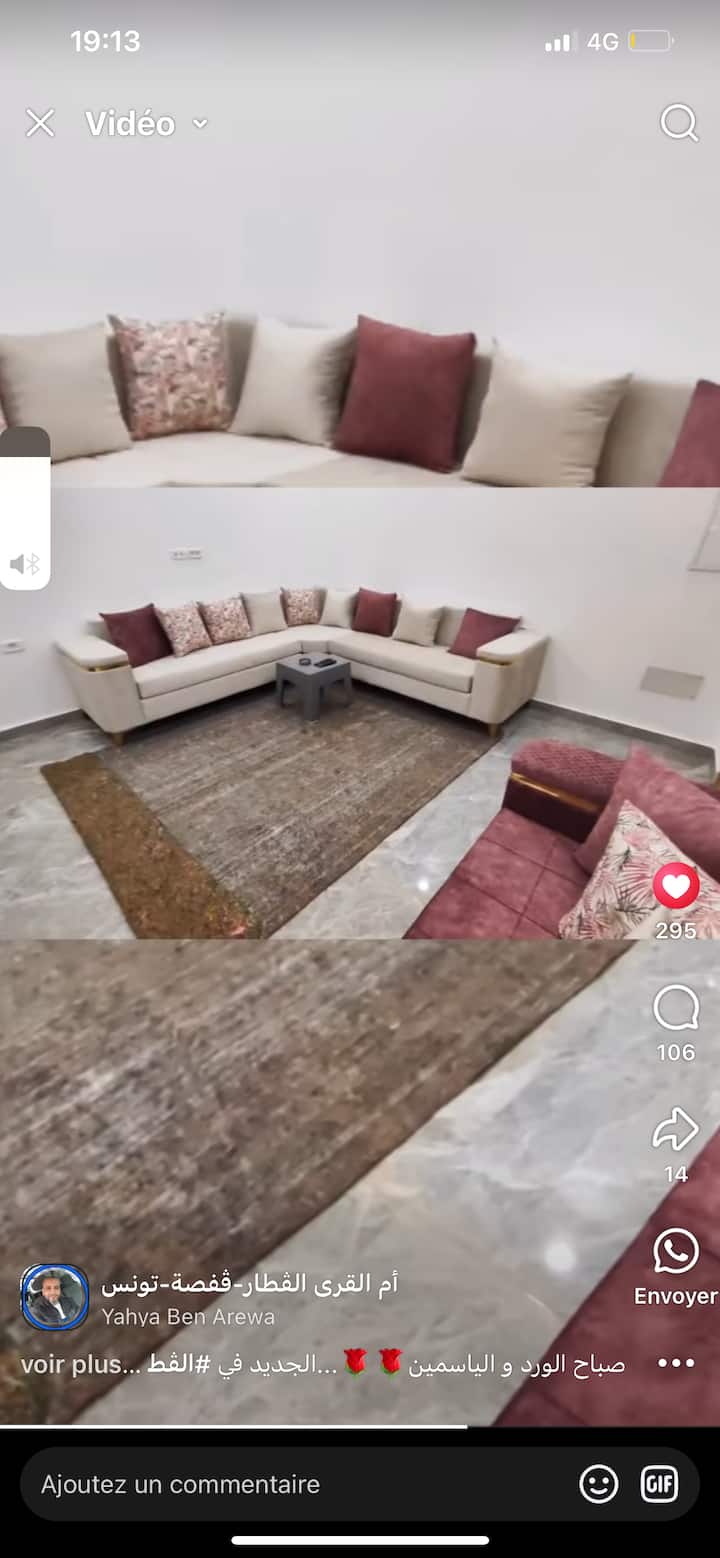The width and height of the screenshot is (720, 1558).
Task: Open the three-dot options menu
Action: click(676, 1363)
